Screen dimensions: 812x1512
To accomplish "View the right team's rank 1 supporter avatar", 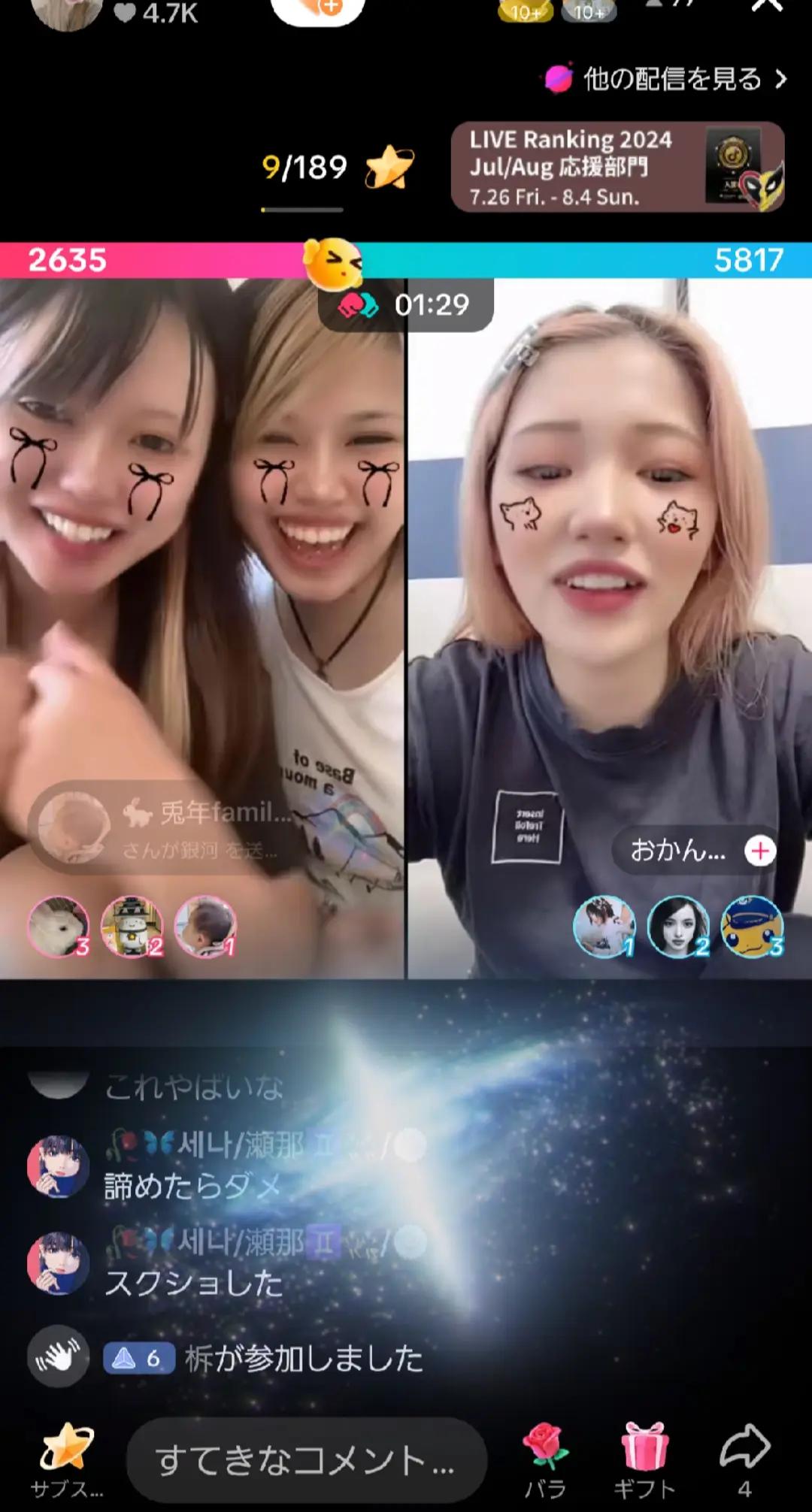I will coord(604,926).
